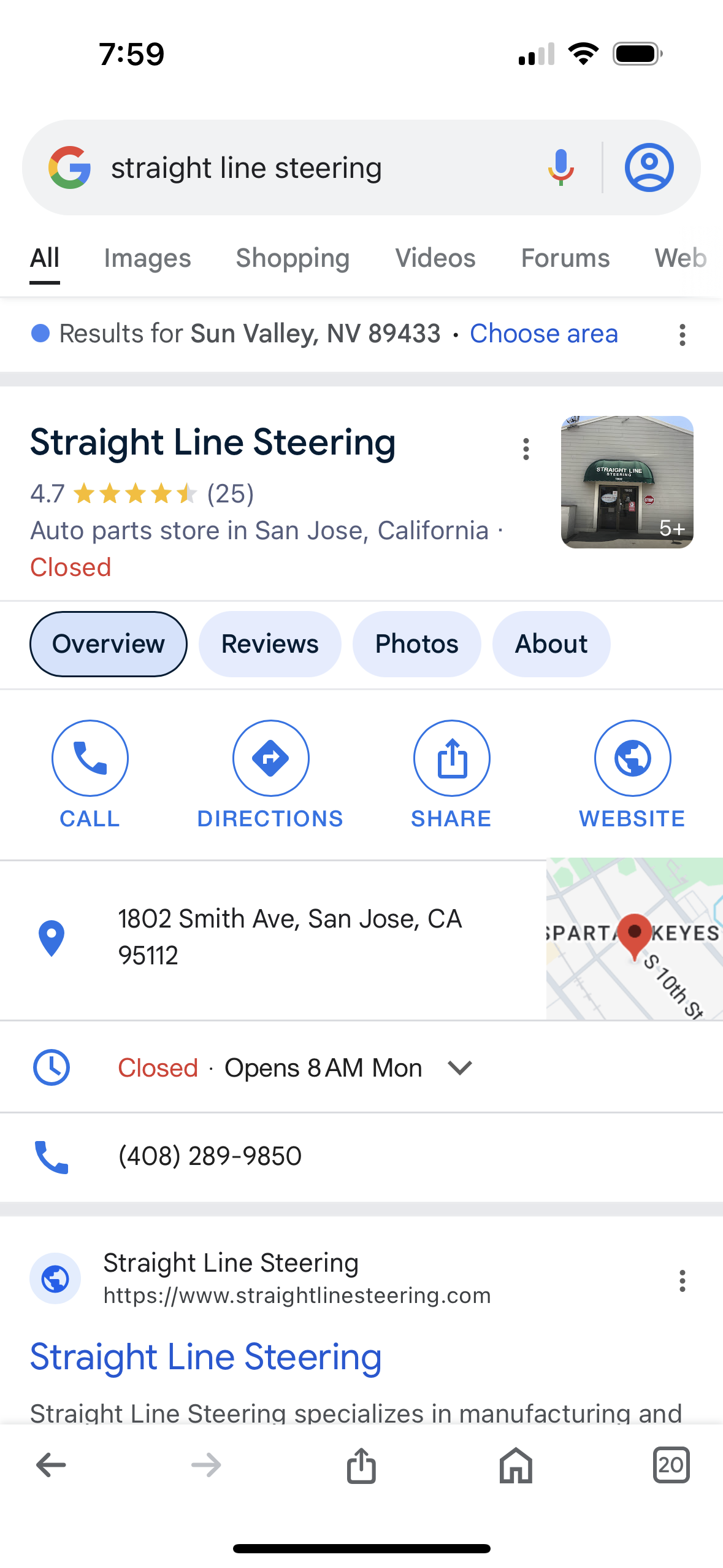Open the Straight Line Steering website result

pos(205,1356)
